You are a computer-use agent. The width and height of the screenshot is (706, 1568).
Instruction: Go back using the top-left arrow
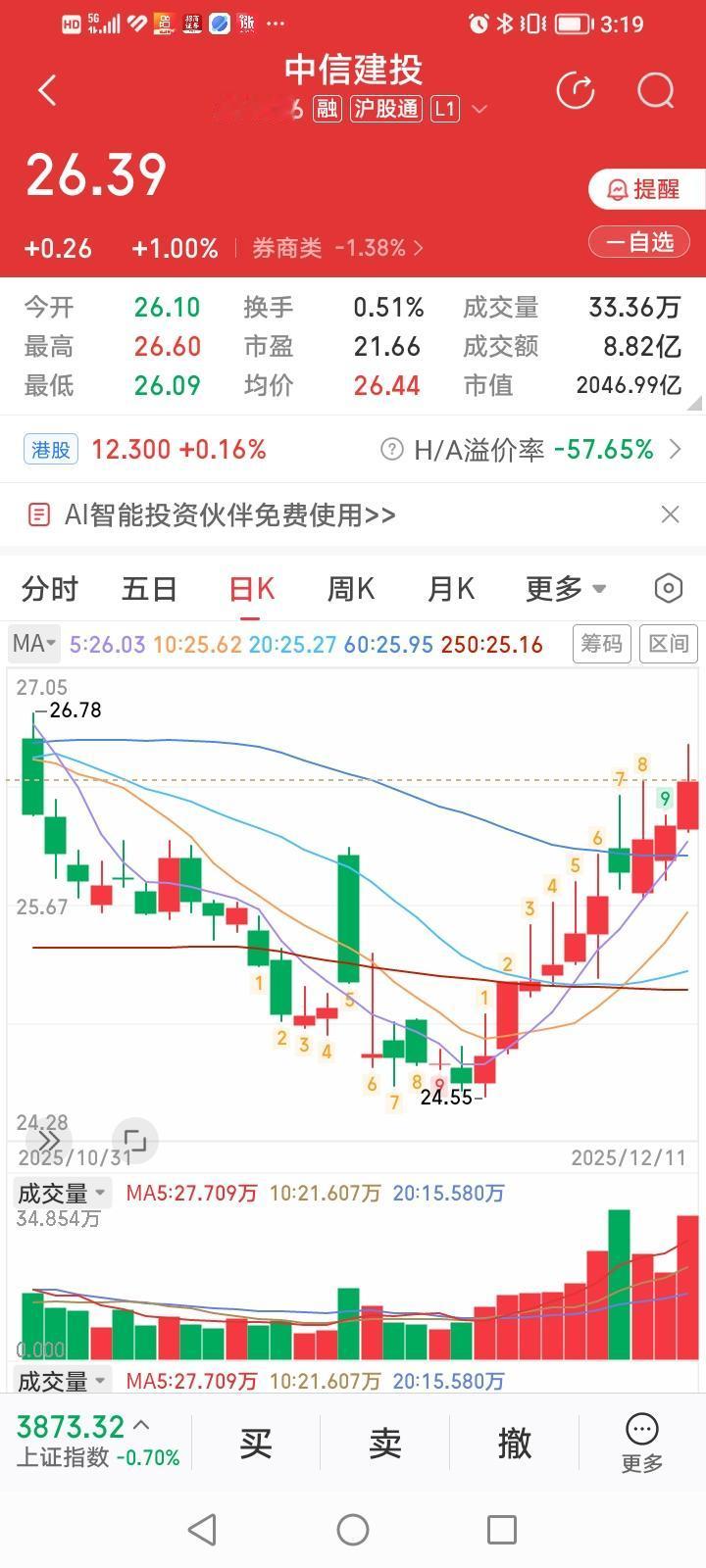[x=46, y=89]
